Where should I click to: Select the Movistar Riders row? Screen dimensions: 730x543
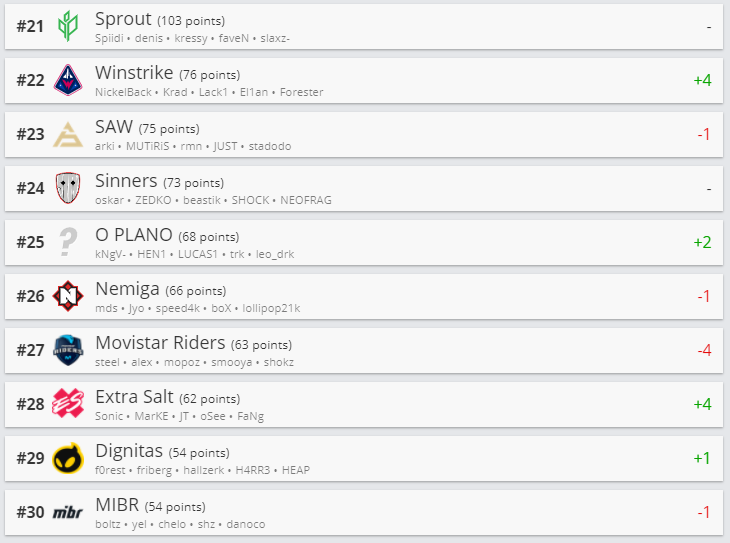coord(364,351)
